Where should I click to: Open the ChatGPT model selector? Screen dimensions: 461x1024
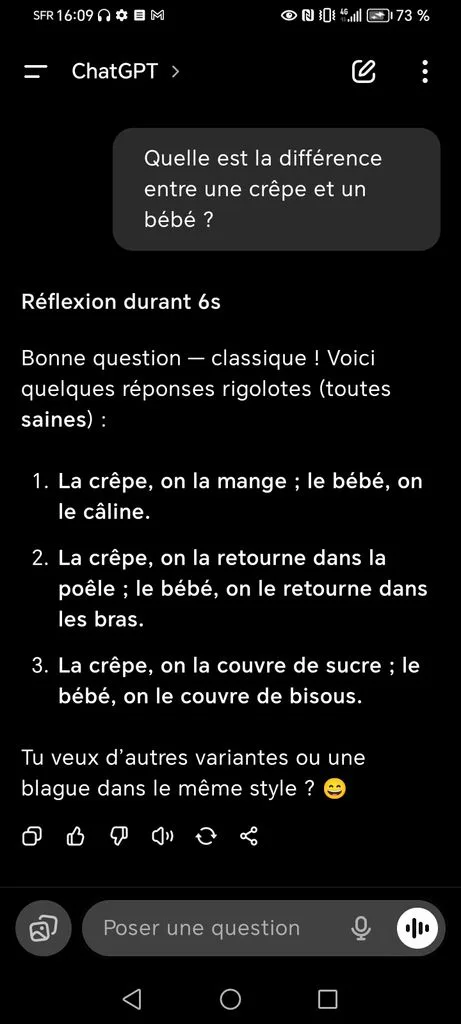pos(125,71)
